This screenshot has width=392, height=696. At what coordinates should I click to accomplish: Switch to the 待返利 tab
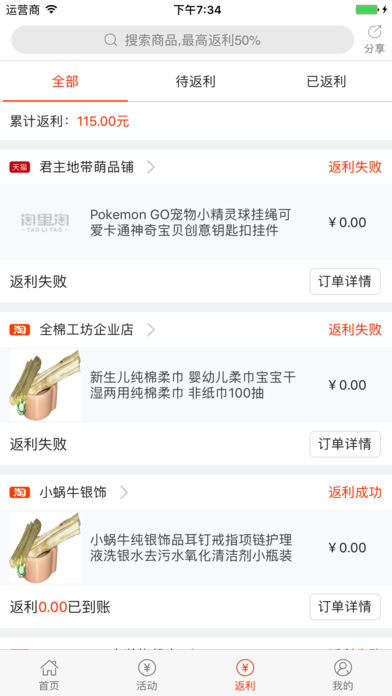click(195, 82)
